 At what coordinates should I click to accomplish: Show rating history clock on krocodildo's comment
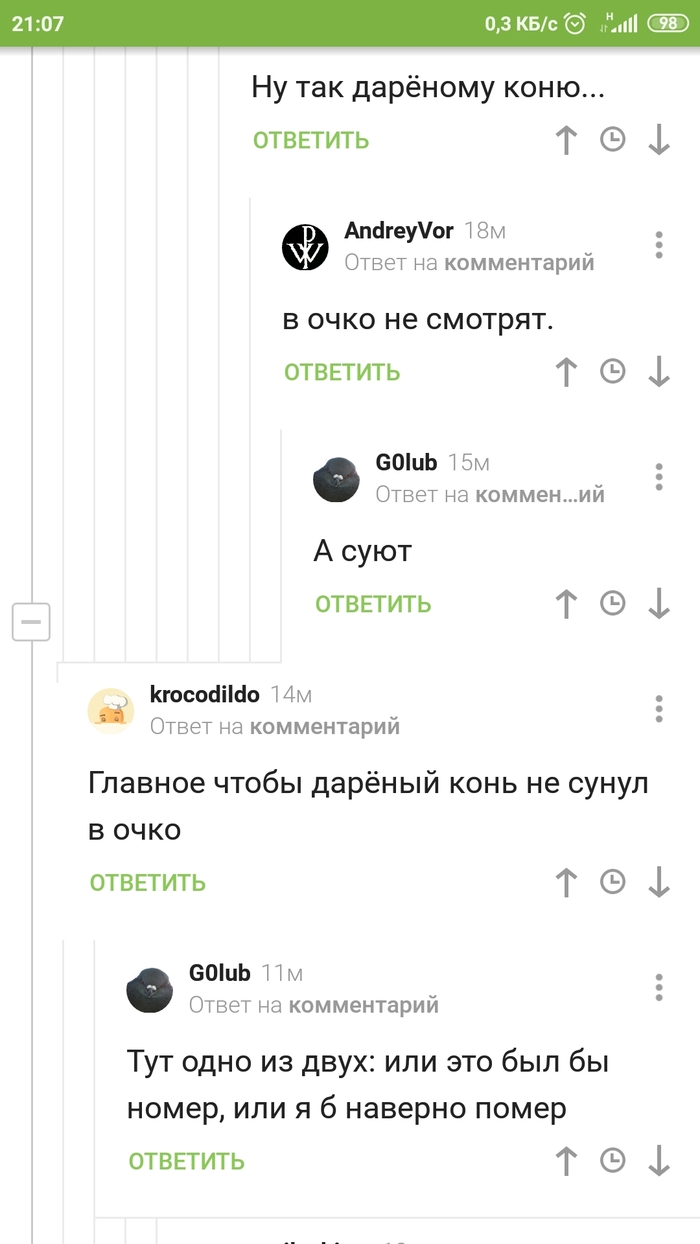pos(612,882)
